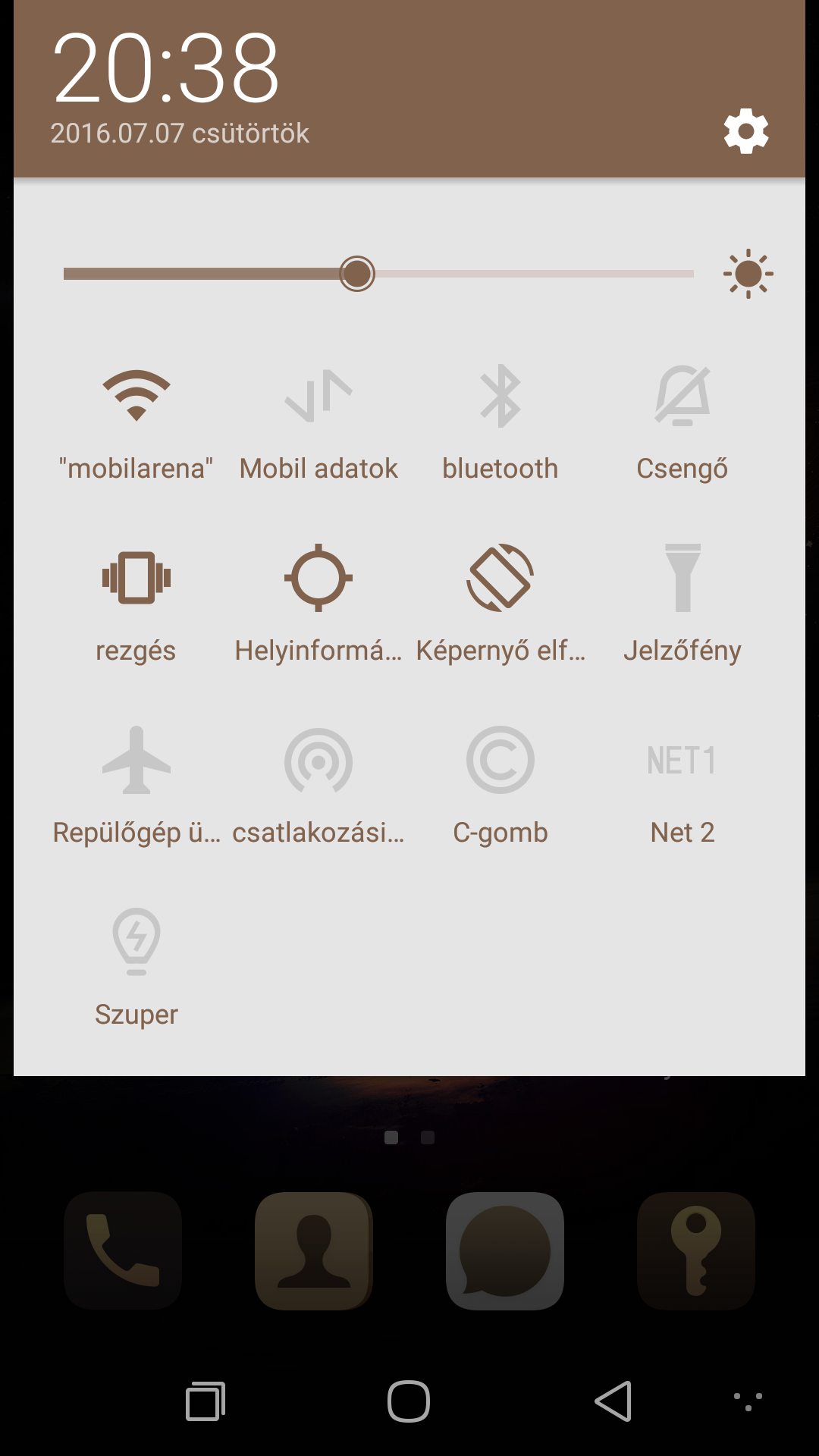Enable Mobil adatok mobile data
The width and height of the screenshot is (819, 1456).
pos(318,425)
